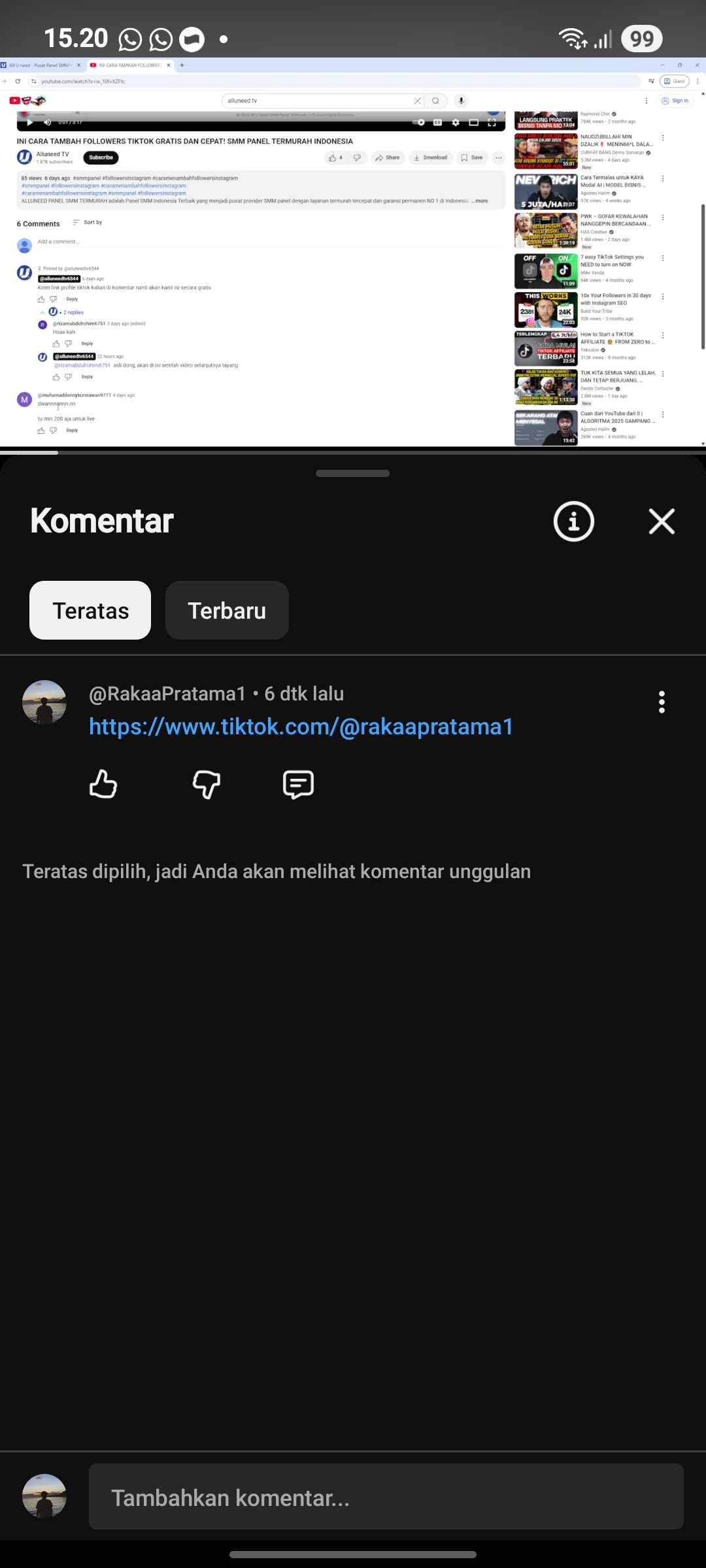
Task: Like RakaaPratama1's comment
Action: point(103,784)
